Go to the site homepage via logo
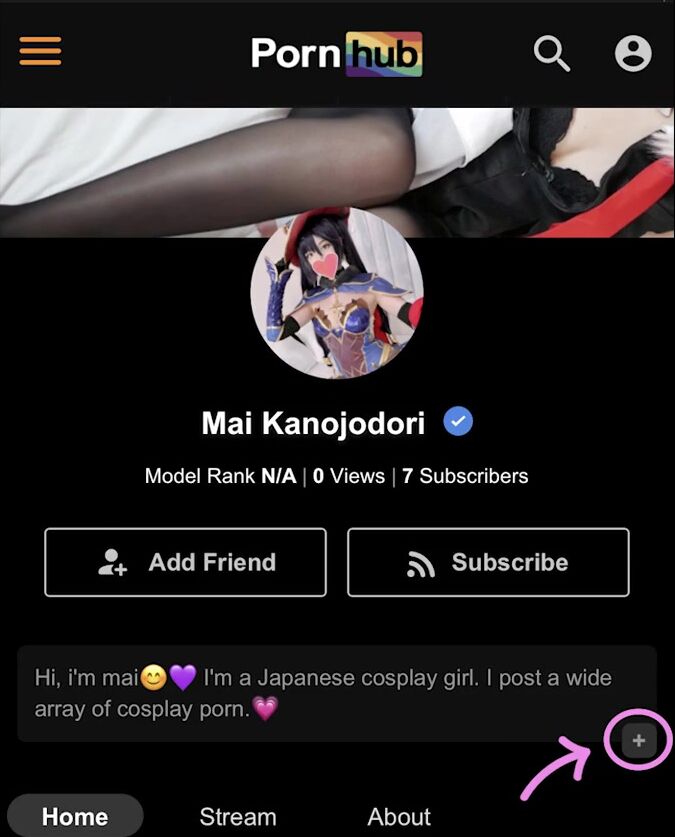This screenshot has height=837, width=675. 337,53
